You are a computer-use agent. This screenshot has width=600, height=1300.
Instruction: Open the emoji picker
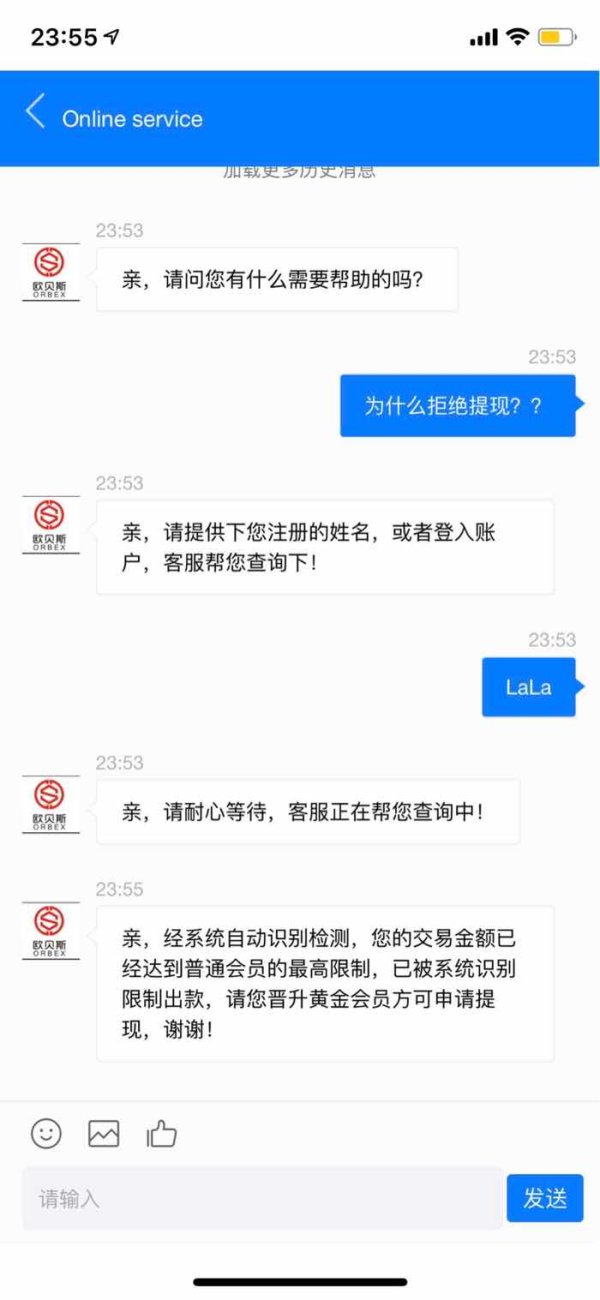tap(46, 1133)
